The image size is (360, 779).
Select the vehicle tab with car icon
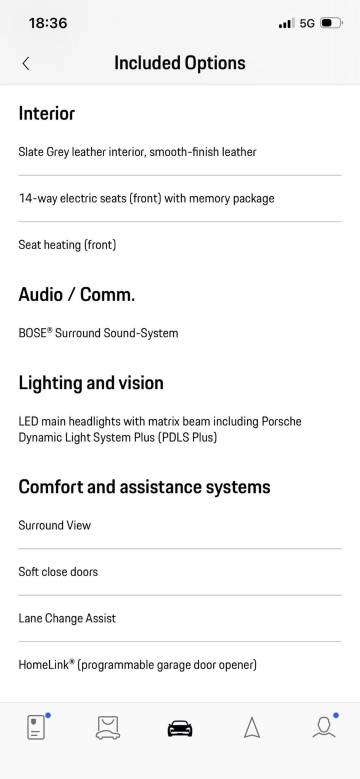click(x=180, y=729)
